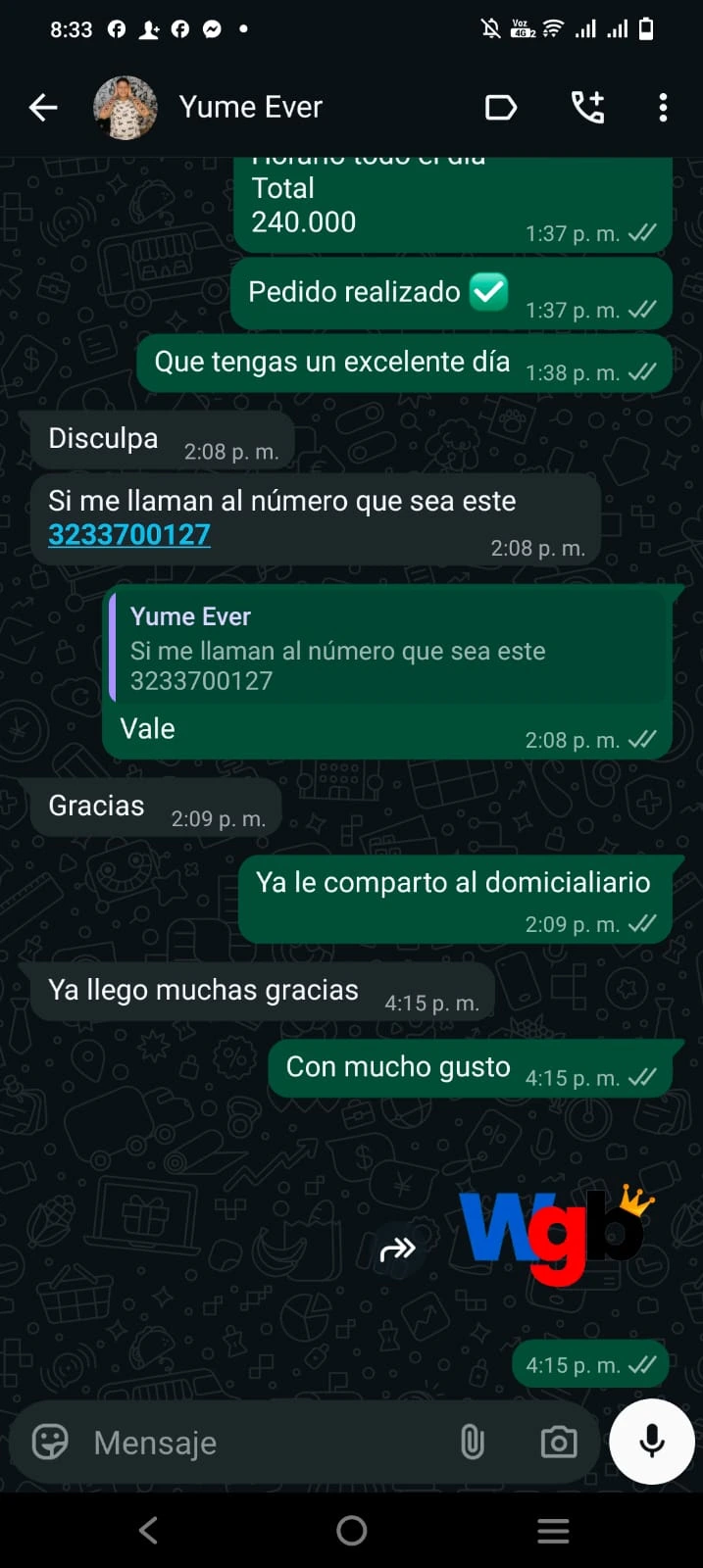
Task: Open Yume Ever's profile photo
Action: (126, 108)
